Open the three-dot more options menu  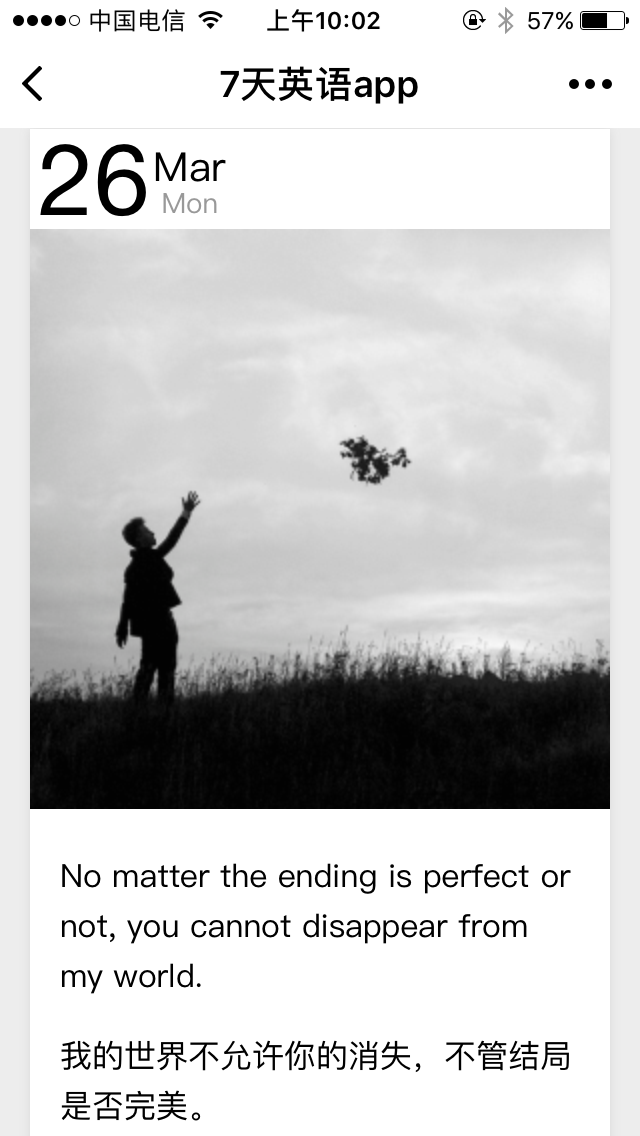pos(590,84)
